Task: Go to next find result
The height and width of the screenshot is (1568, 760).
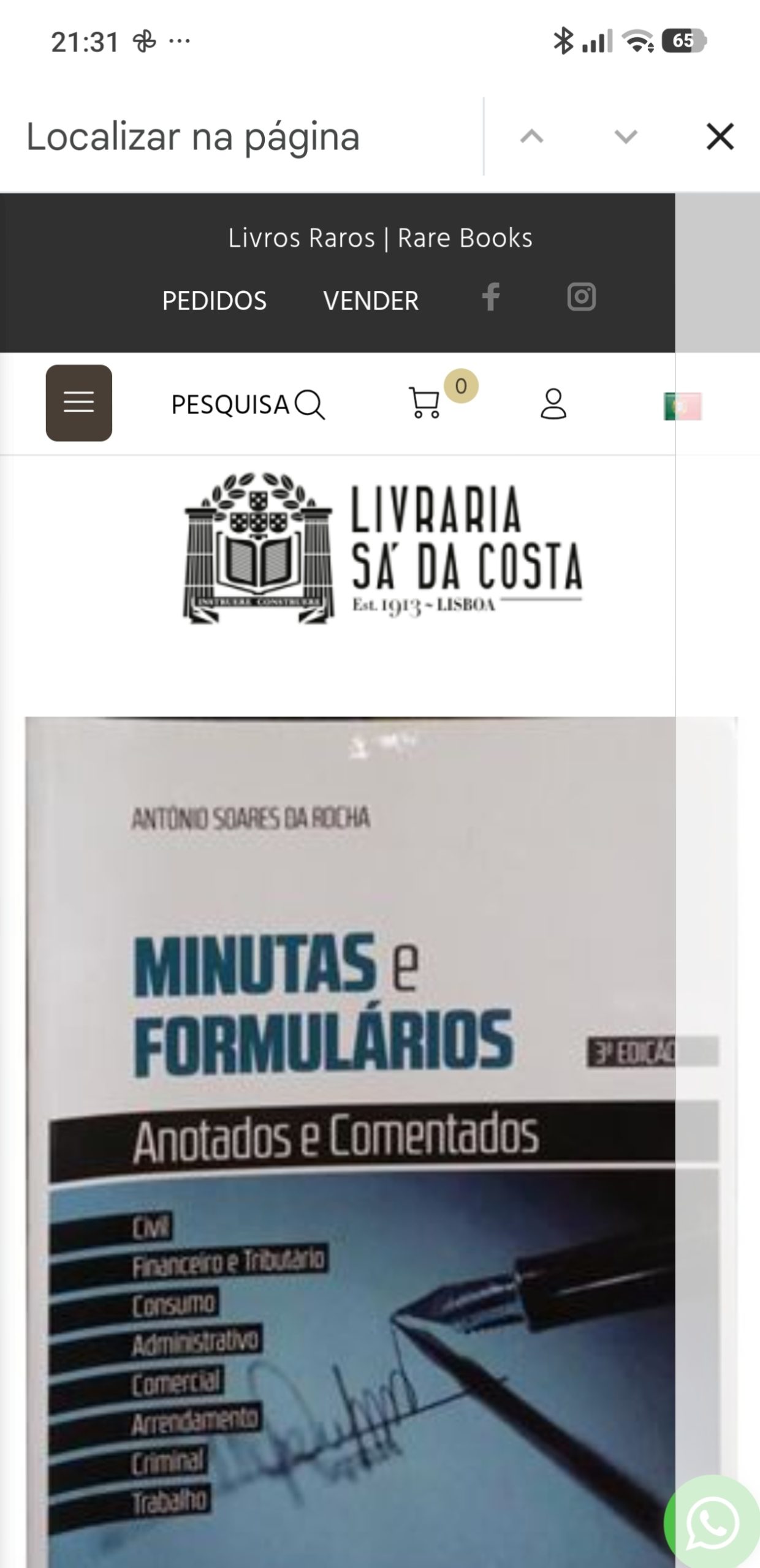Action: pyautogui.click(x=625, y=136)
